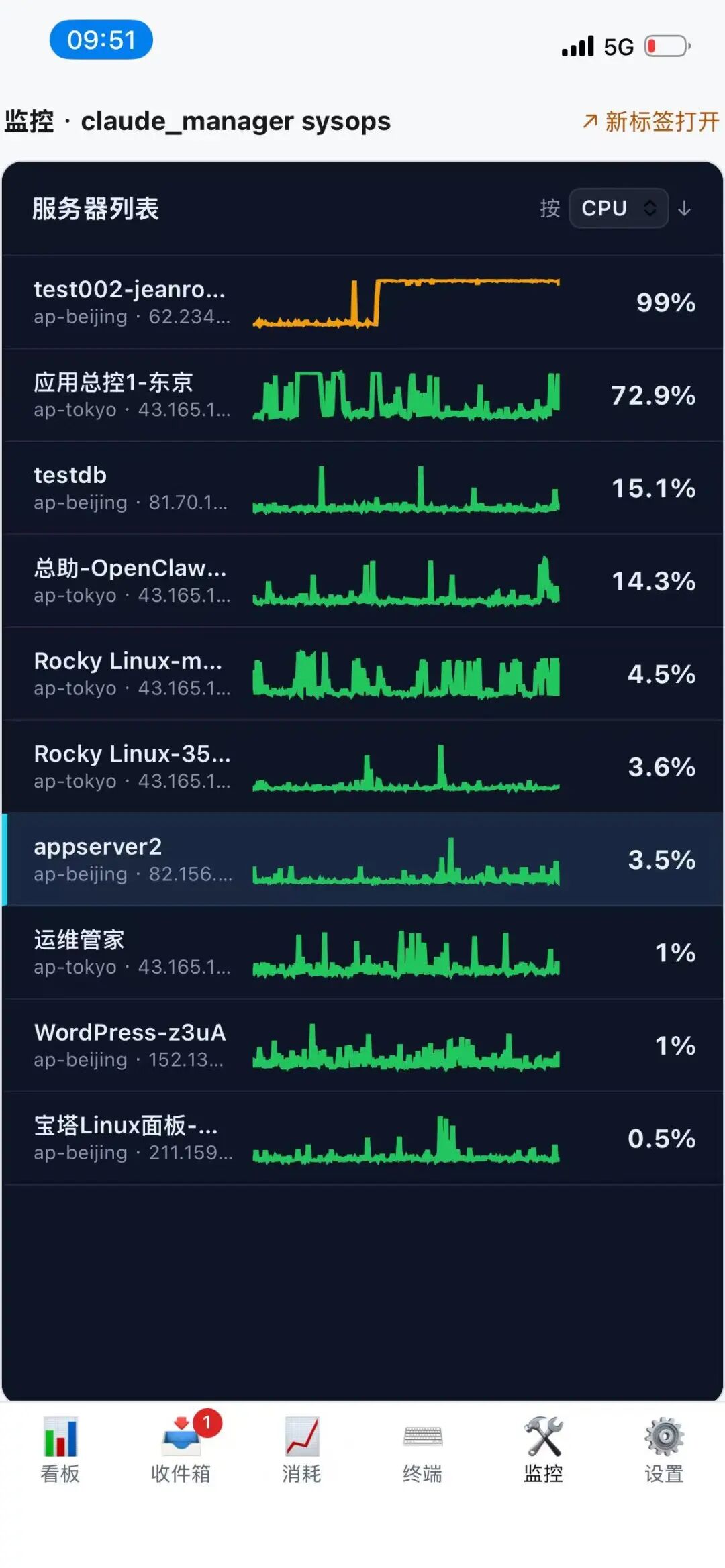725x1568 pixels.
Task: Go to the 终端 terminal tab
Action: [423, 1449]
